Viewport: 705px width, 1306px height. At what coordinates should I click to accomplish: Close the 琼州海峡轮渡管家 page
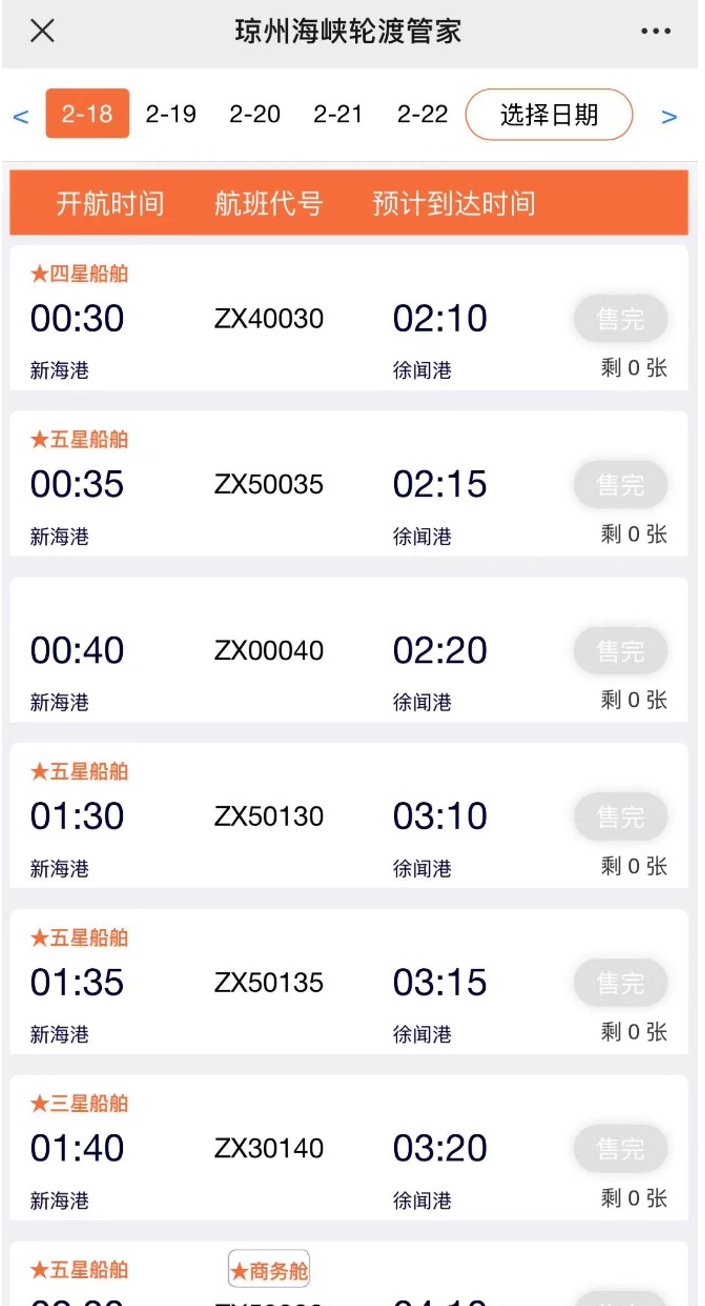42,31
